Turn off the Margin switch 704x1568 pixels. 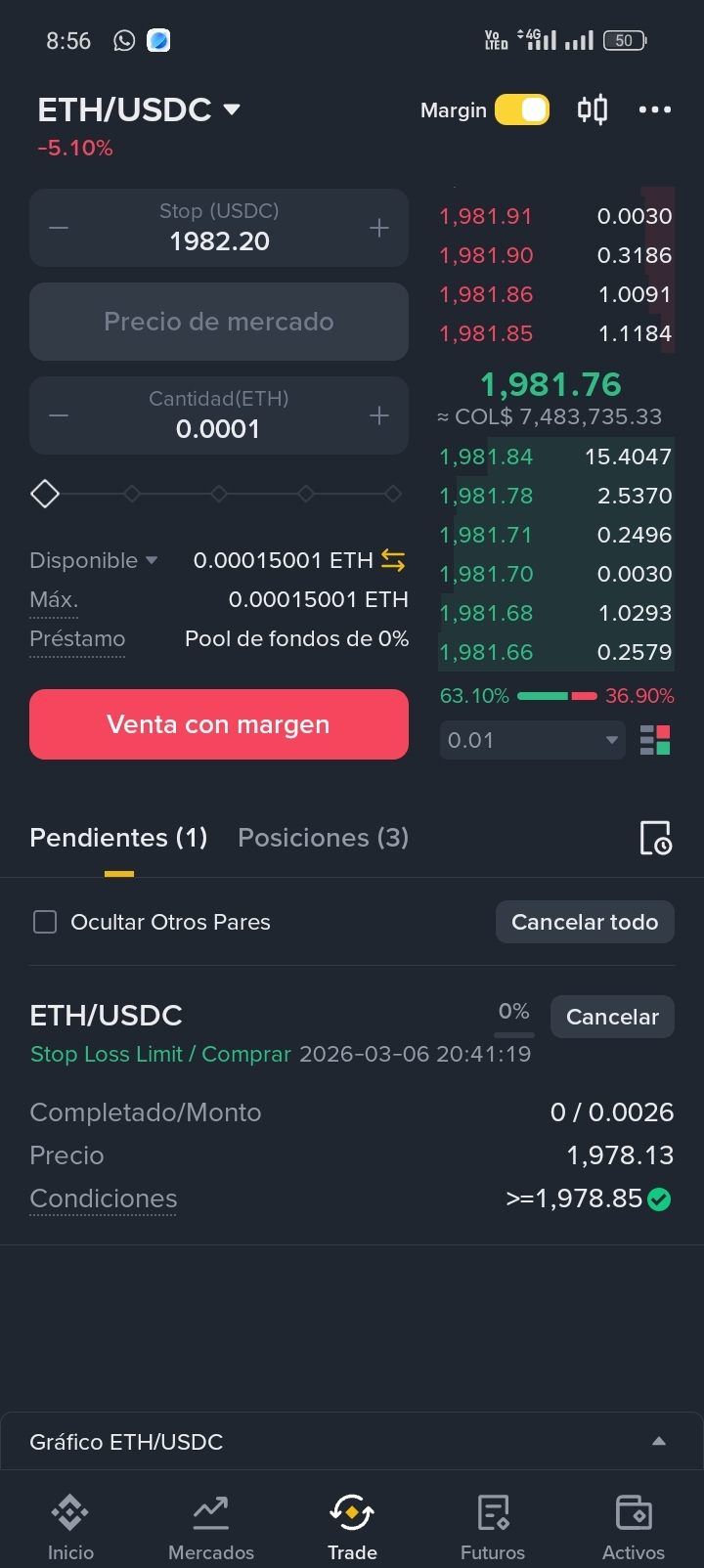point(522,109)
